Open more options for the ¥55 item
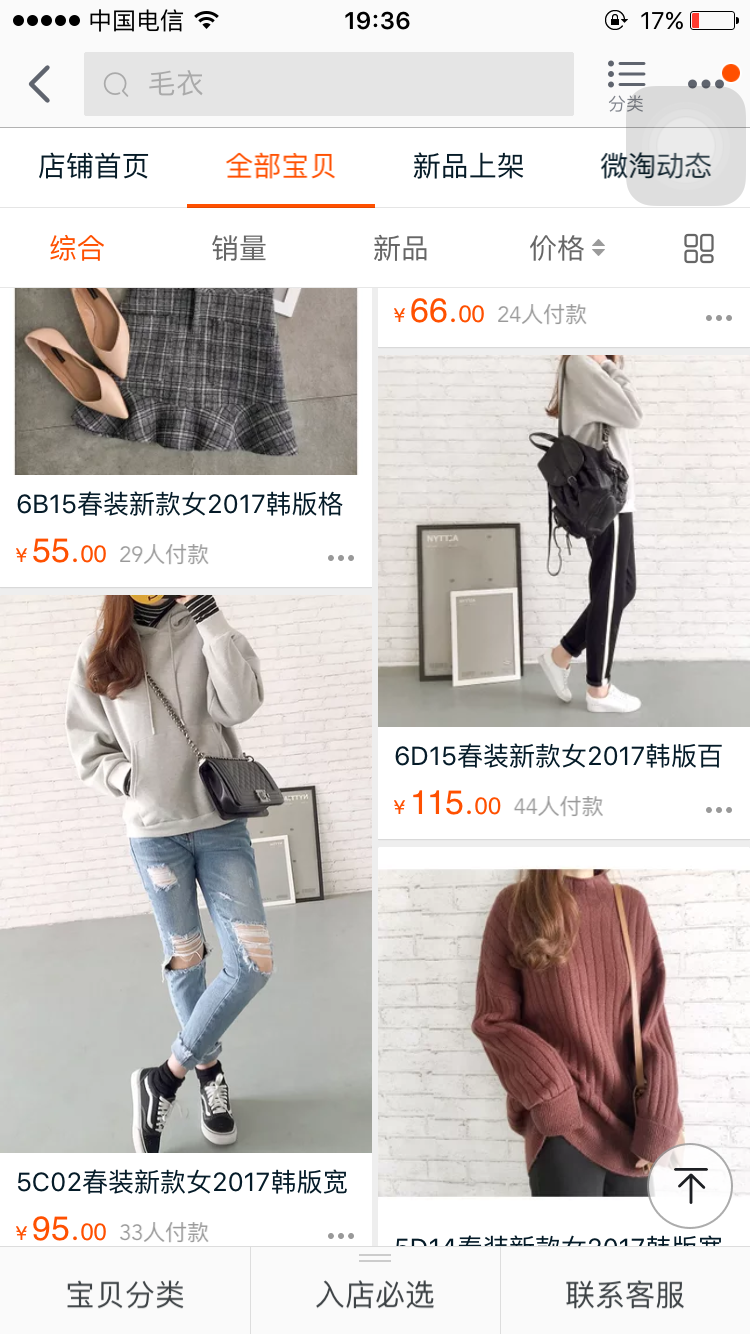 [341, 558]
